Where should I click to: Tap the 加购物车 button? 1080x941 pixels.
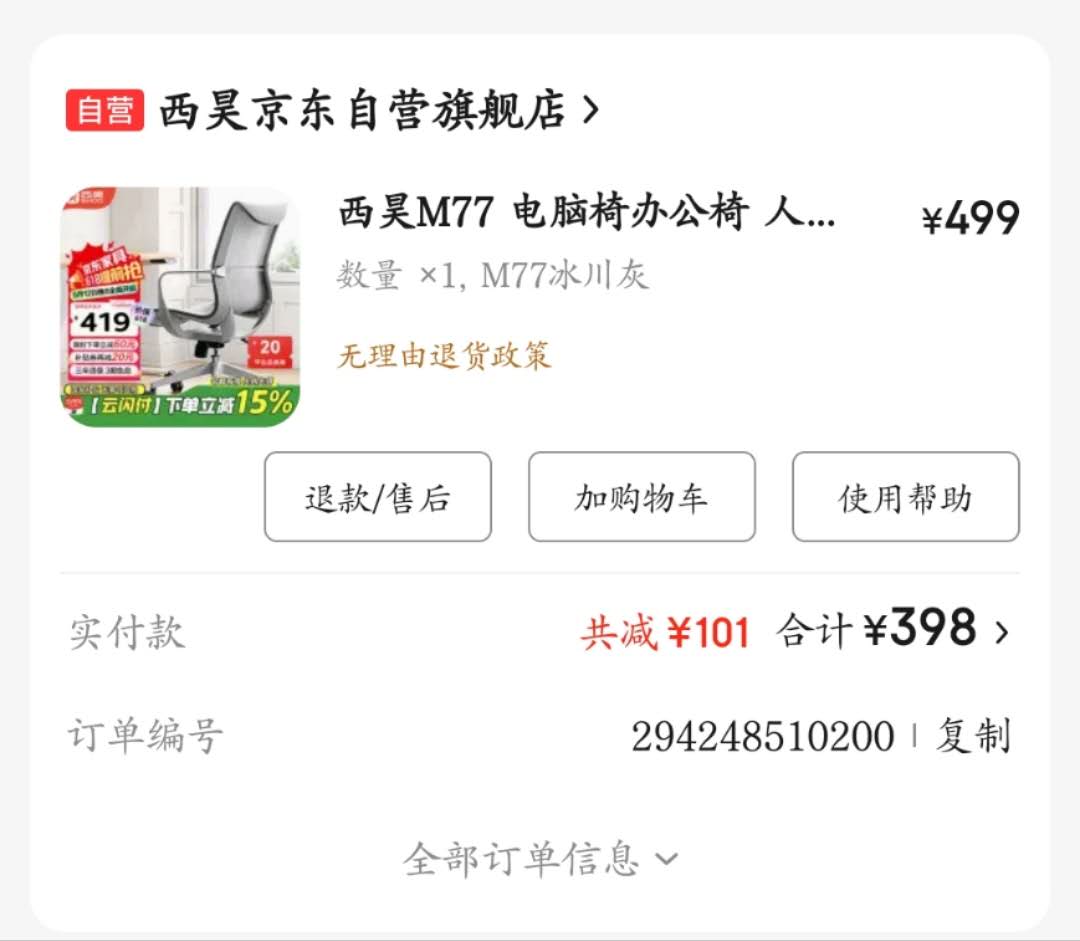click(641, 497)
